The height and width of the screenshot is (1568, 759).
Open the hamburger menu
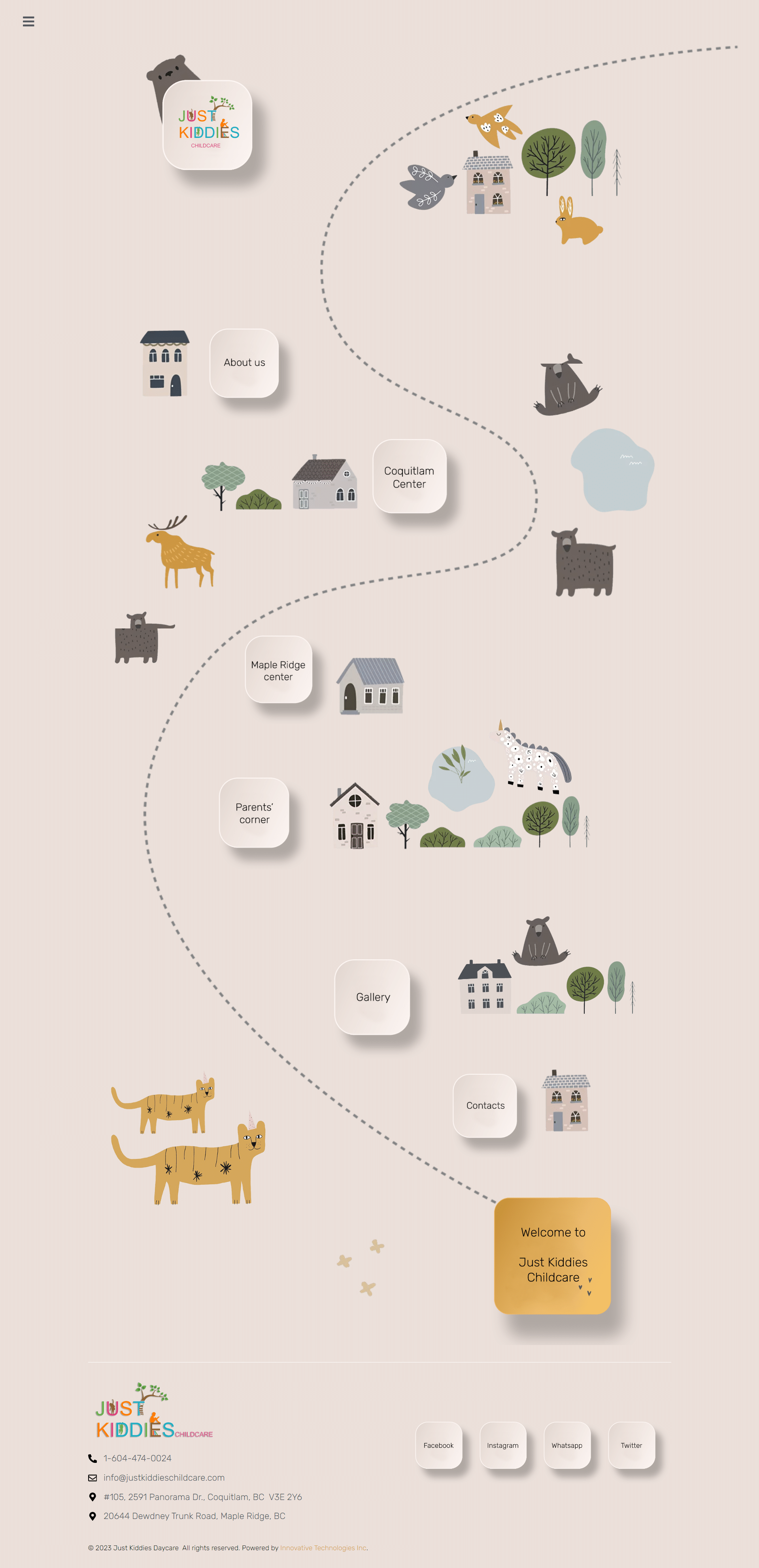point(28,21)
